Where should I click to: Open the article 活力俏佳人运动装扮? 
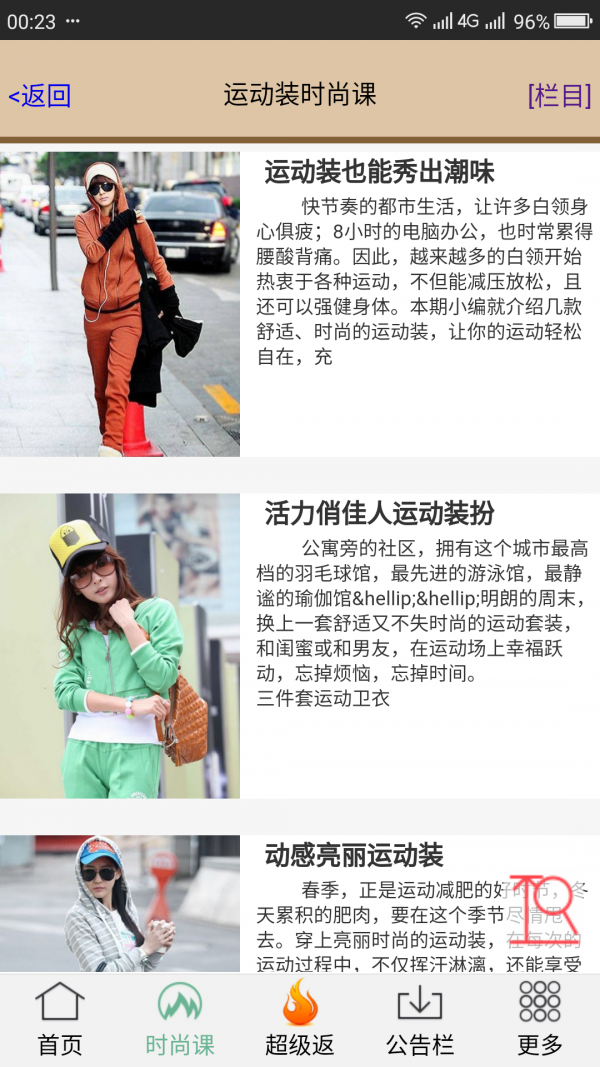pos(379,514)
